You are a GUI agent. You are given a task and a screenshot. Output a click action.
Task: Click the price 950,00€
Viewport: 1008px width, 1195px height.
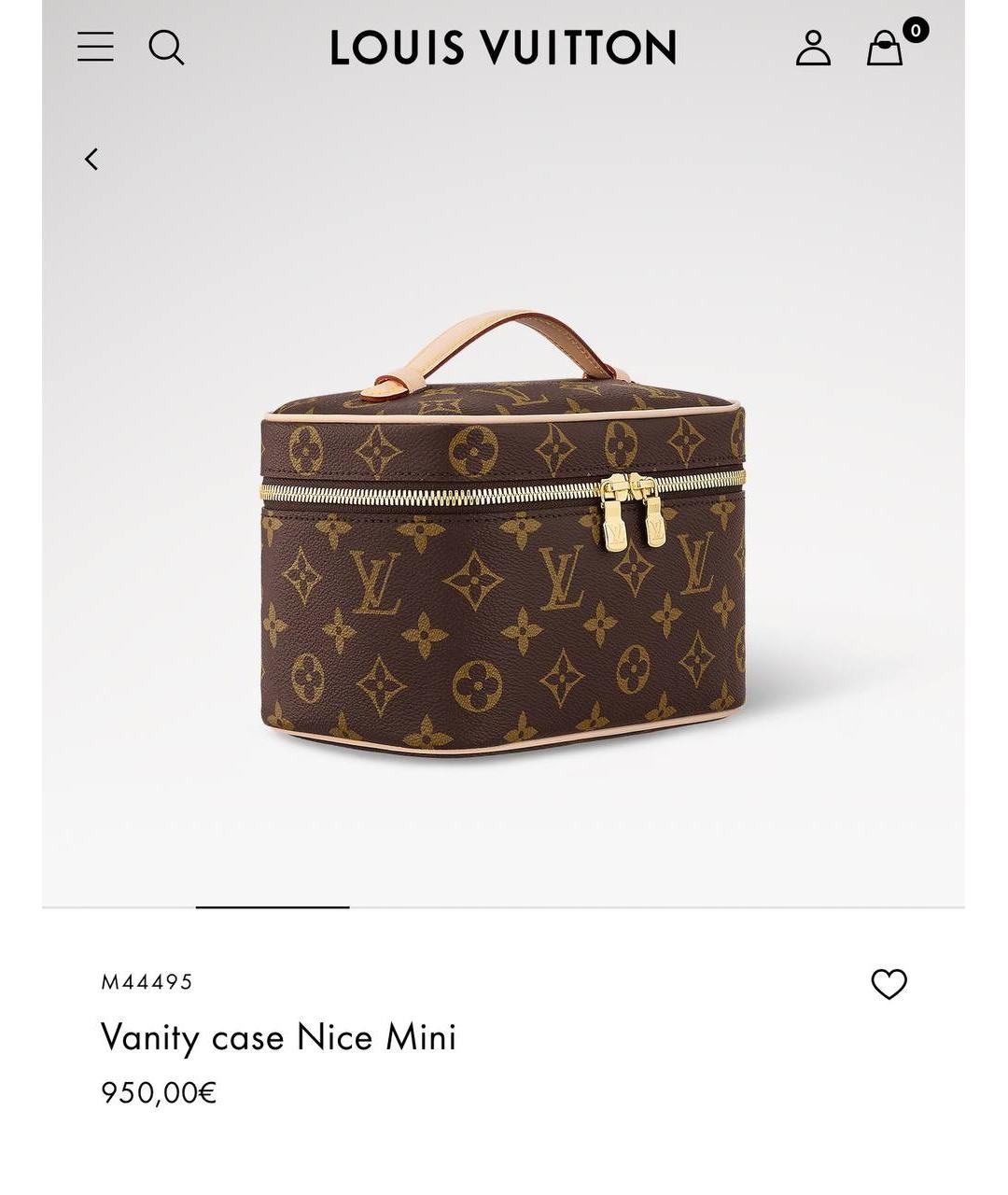(x=159, y=1094)
